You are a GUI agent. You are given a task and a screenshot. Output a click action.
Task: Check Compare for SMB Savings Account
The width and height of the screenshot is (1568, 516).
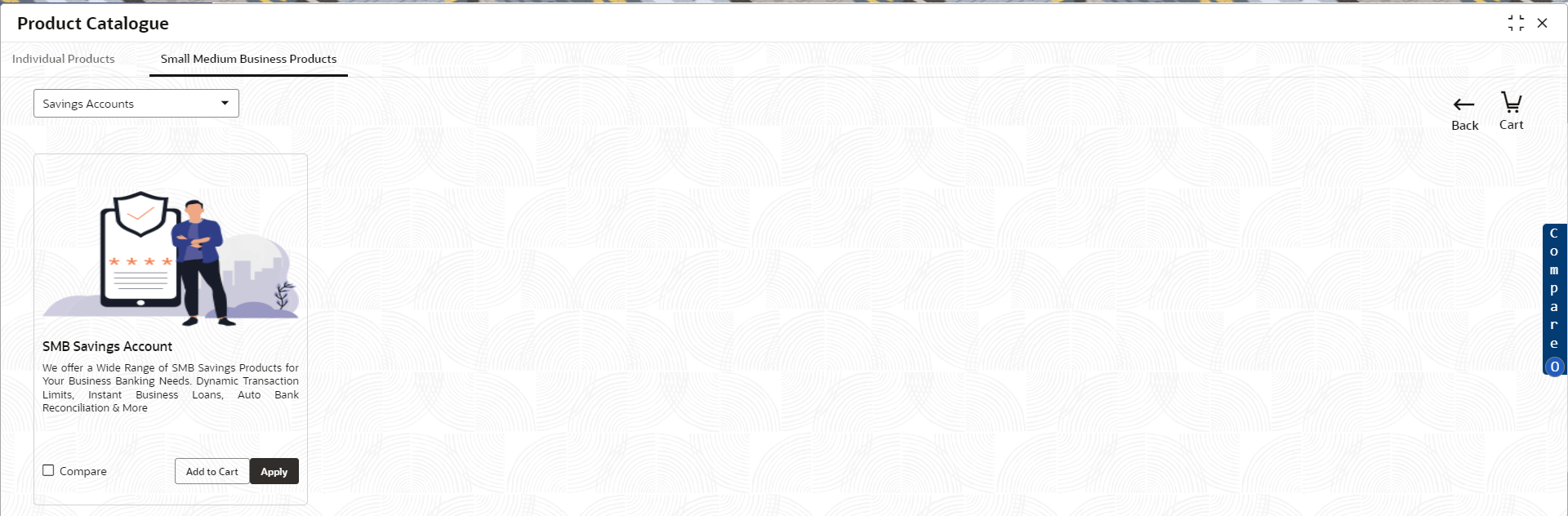[49, 470]
